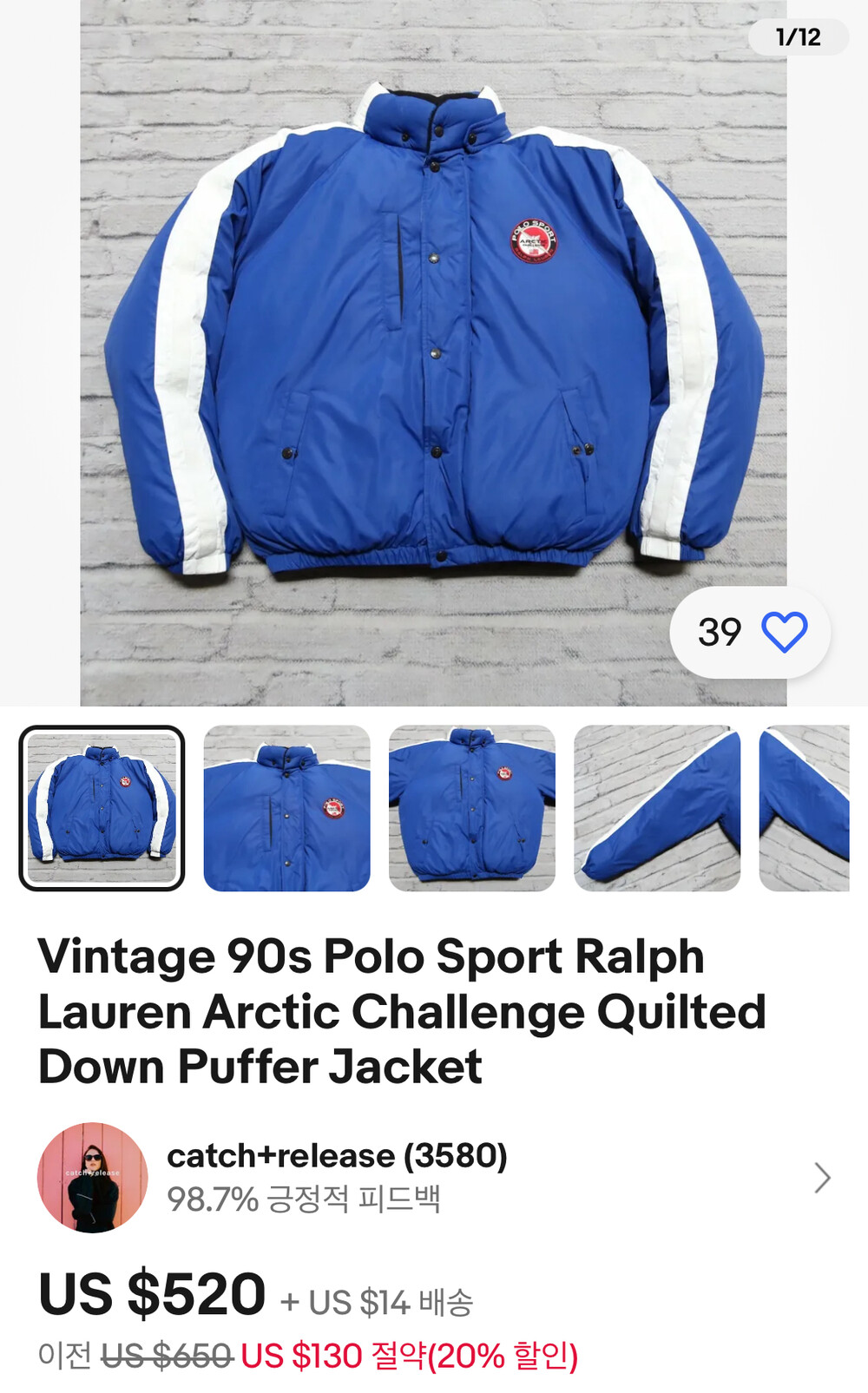View the second thumbnail with the chest logo close-up
This screenshot has height=1393, width=868.
pyautogui.click(x=287, y=808)
